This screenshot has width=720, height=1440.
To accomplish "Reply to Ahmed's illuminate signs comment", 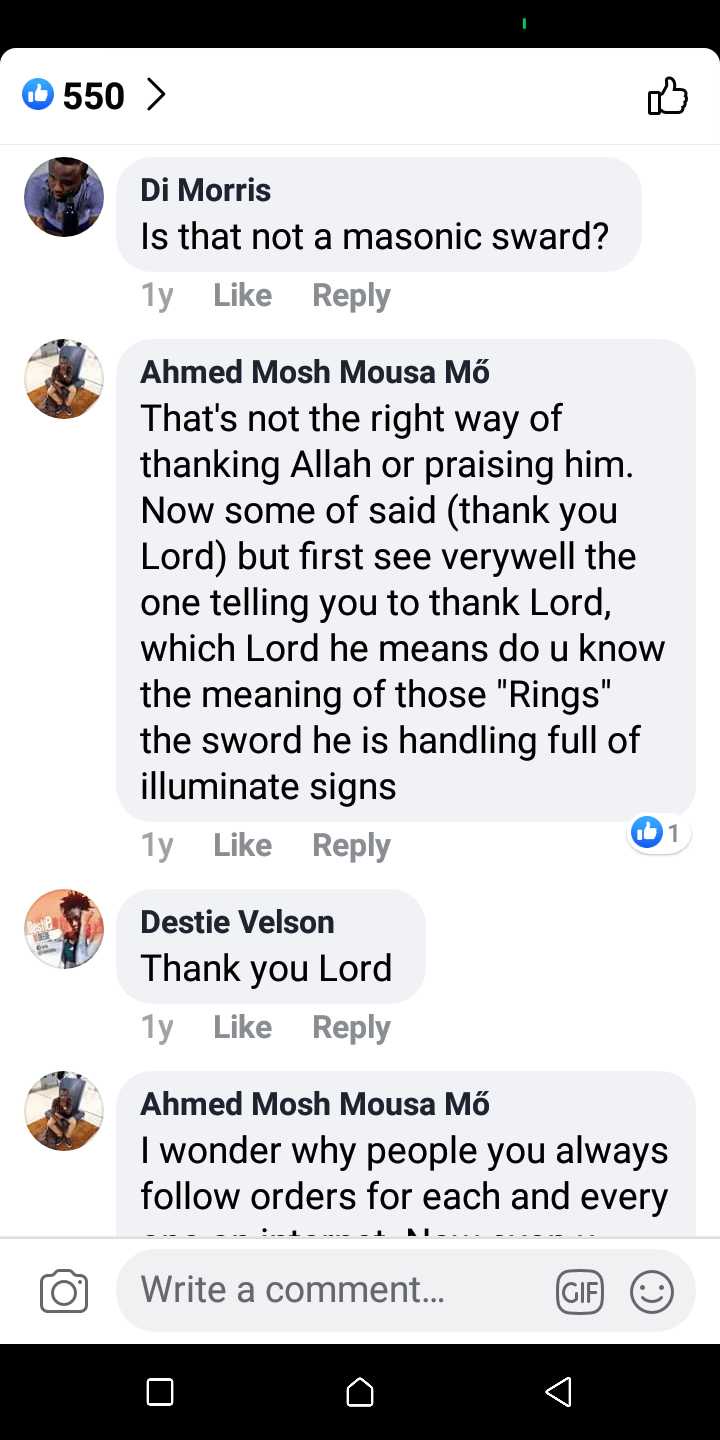I will (x=351, y=845).
